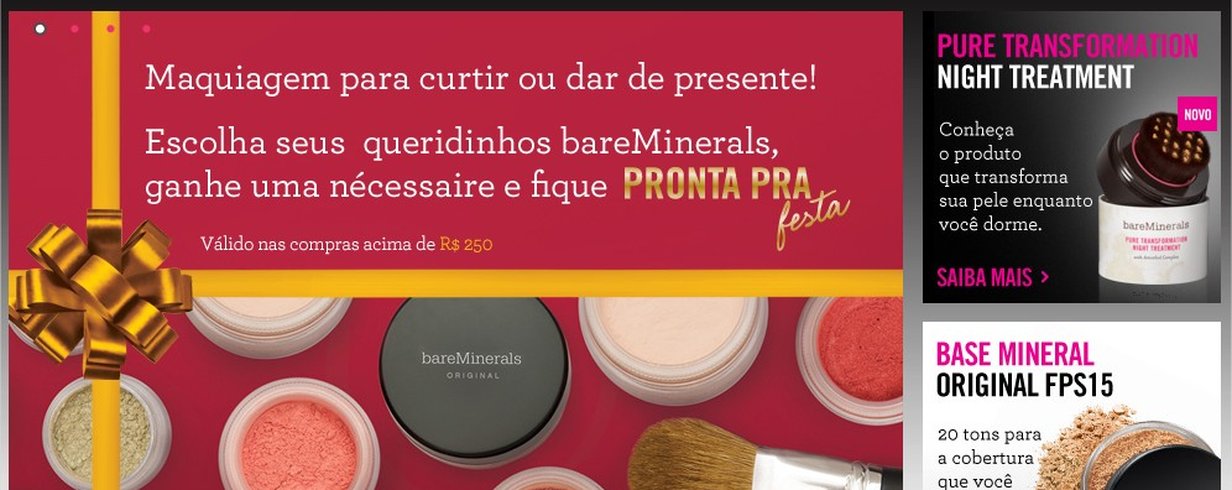Open the Base Mineral Original FPS15 card

coord(1071,405)
